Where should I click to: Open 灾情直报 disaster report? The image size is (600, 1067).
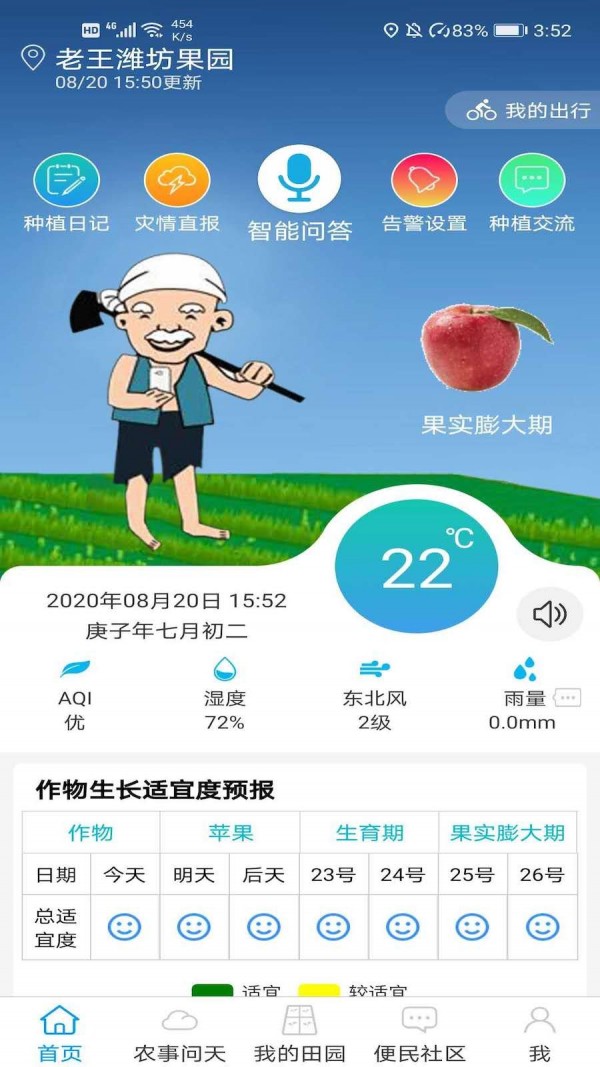(x=177, y=182)
